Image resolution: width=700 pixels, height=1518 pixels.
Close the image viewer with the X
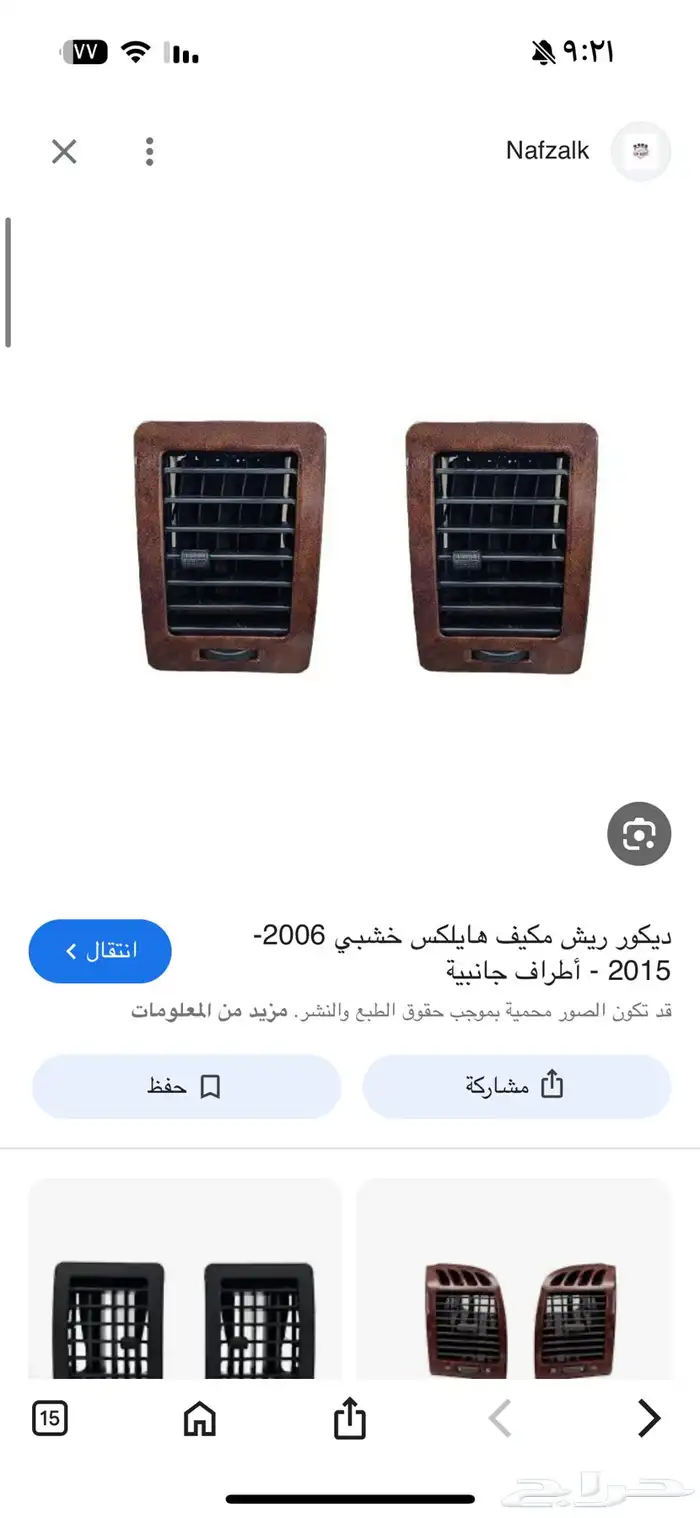64,152
